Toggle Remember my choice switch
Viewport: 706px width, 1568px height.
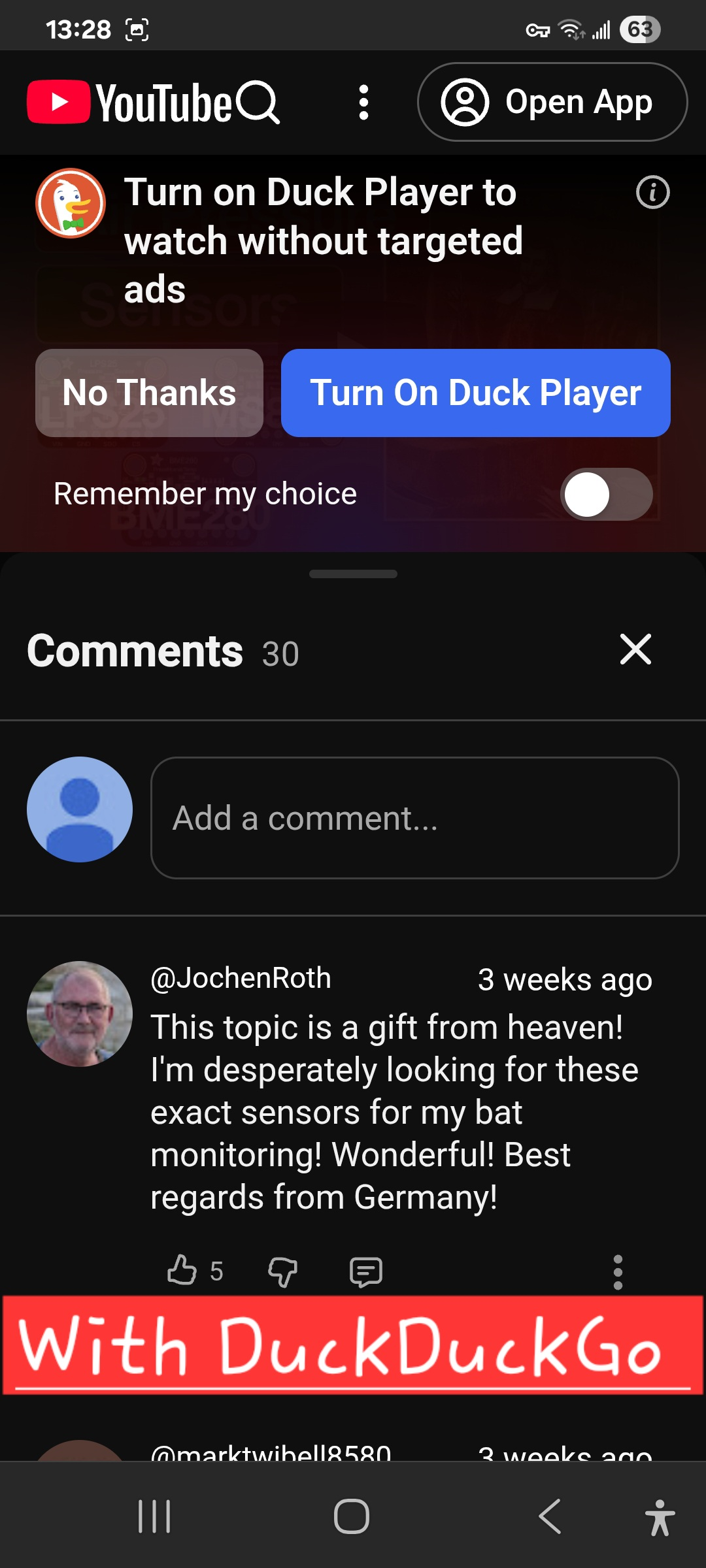(x=606, y=495)
